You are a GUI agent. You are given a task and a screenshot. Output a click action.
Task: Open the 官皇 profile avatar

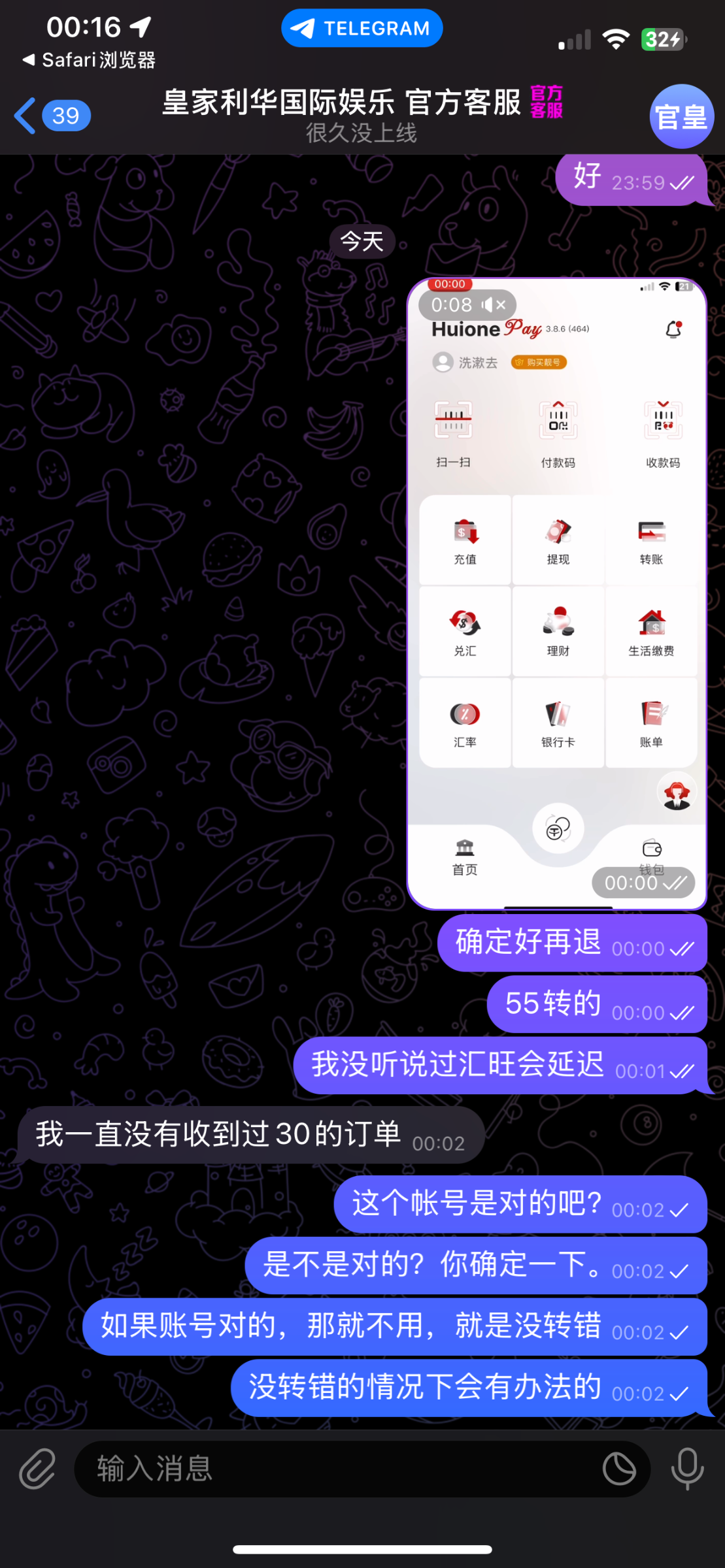681,117
